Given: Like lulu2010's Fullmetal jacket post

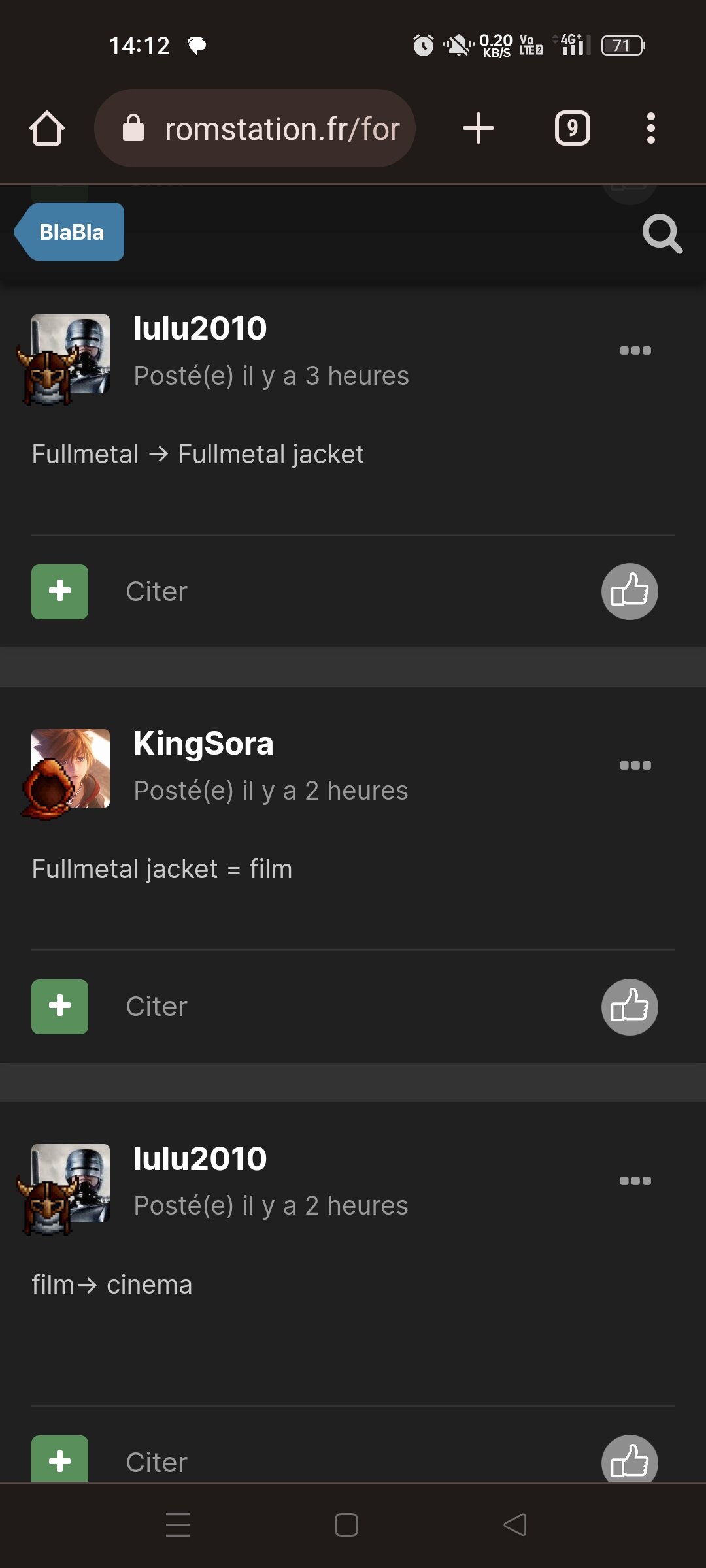Looking at the screenshot, I should tap(630, 591).
